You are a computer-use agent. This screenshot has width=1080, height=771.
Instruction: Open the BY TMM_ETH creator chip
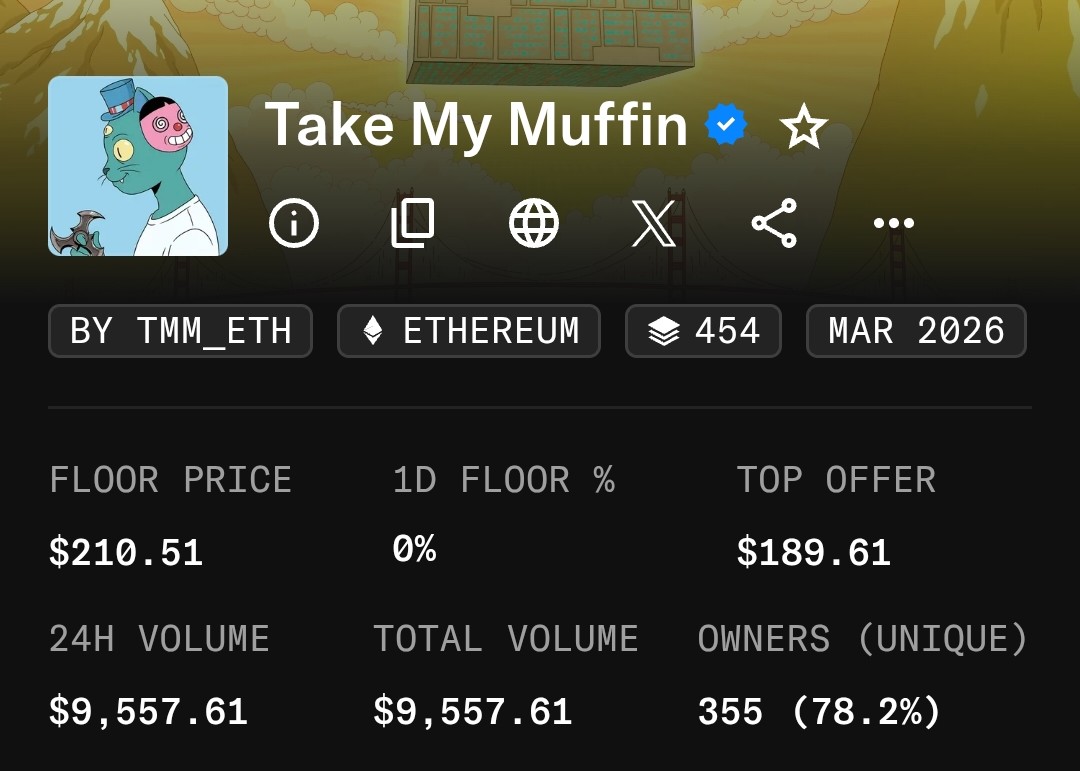tap(180, 331)
